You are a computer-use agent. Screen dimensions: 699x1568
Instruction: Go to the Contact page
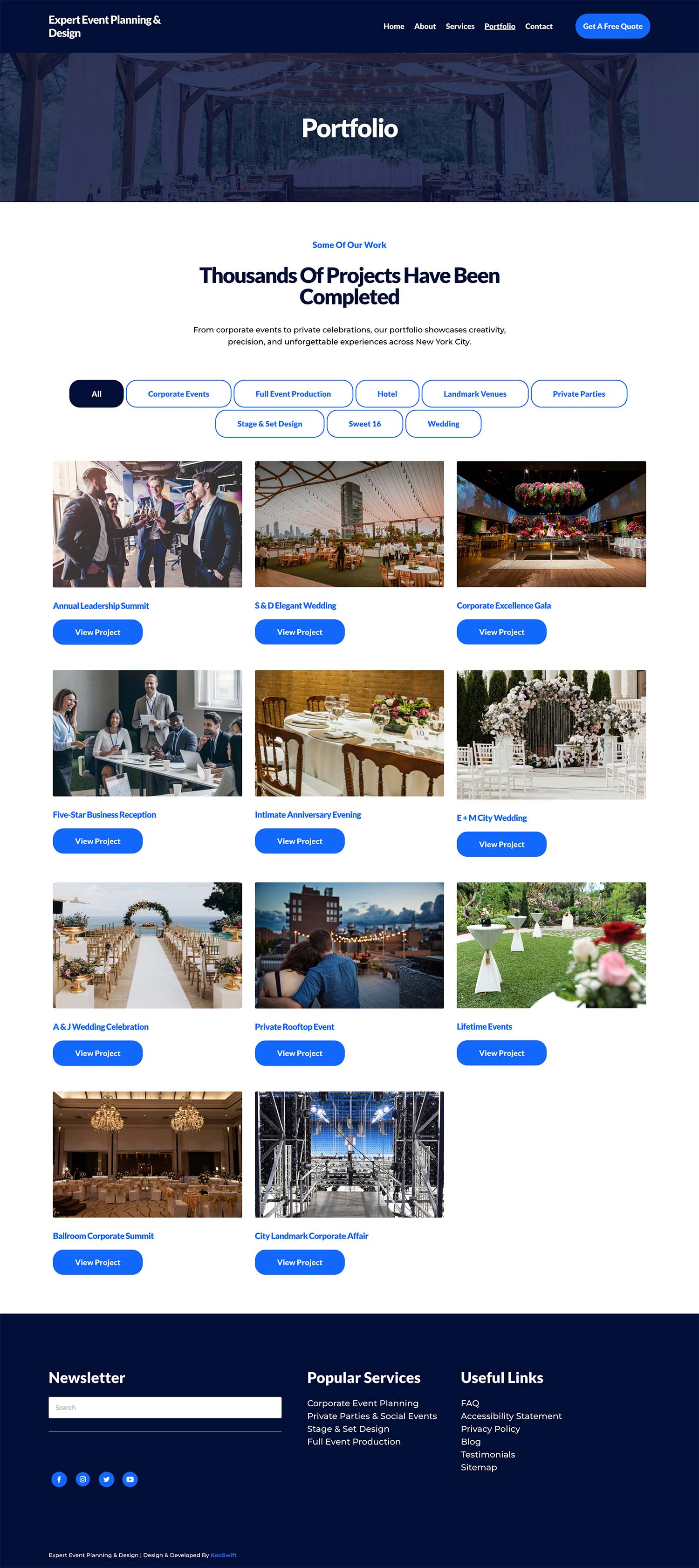pyautogui.click(x=538, y=26)
